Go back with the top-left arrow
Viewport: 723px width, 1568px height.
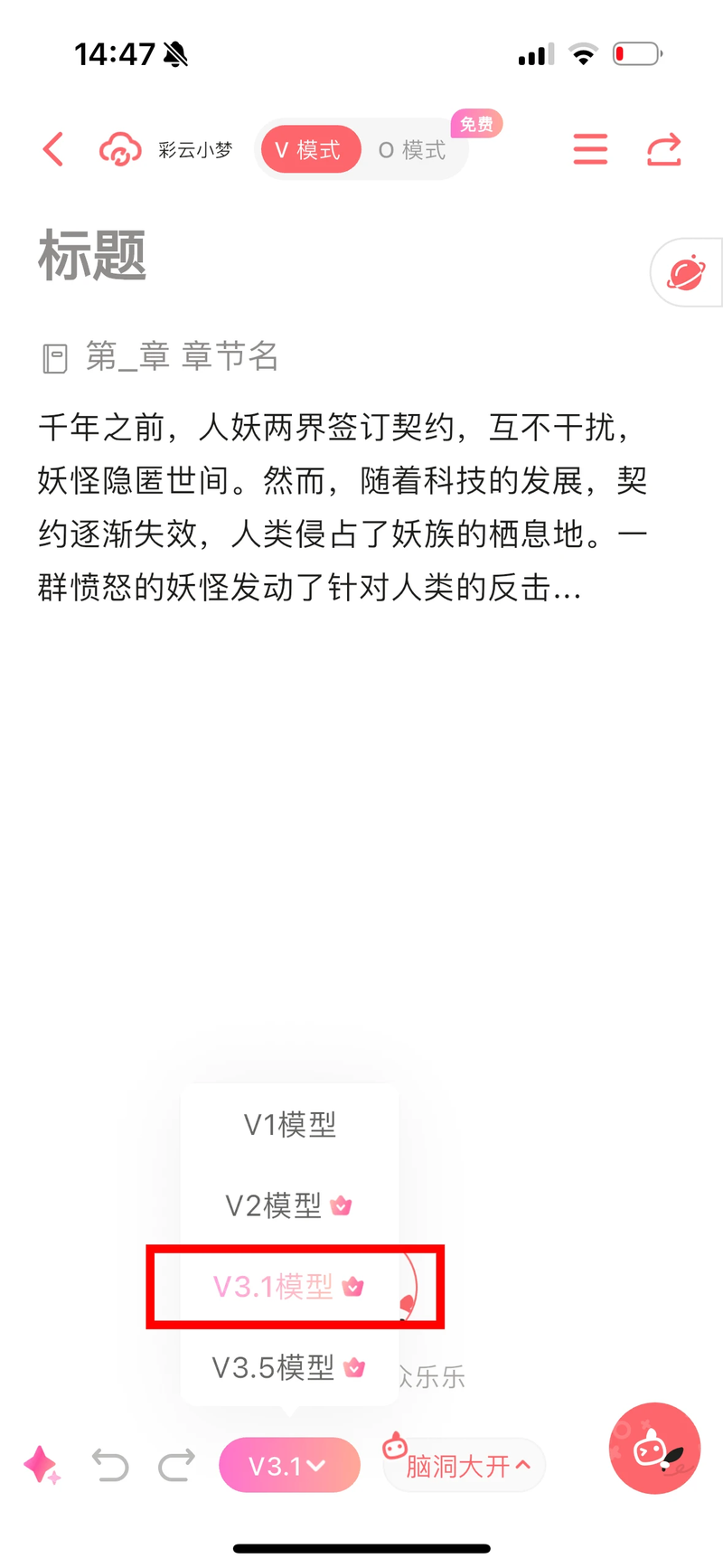pyautogui.click(x=54, y=149)
